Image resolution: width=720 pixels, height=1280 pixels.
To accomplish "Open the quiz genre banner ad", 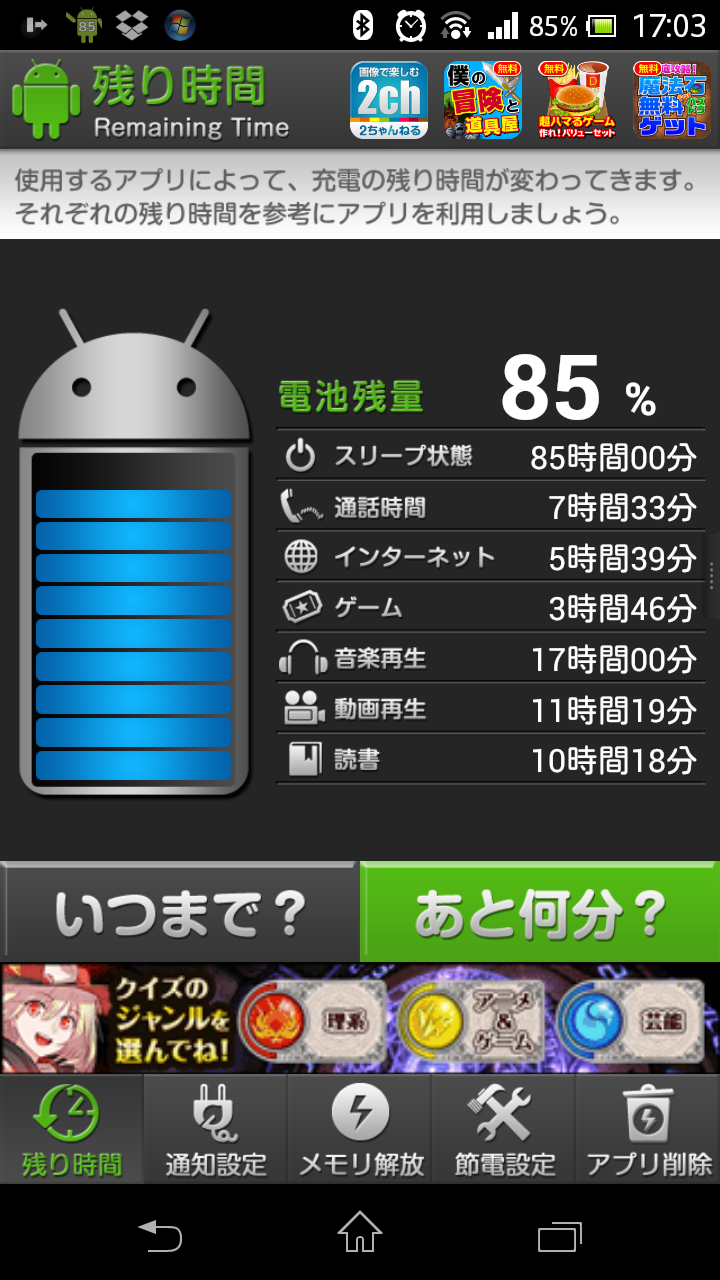I will coord(360,1018).
